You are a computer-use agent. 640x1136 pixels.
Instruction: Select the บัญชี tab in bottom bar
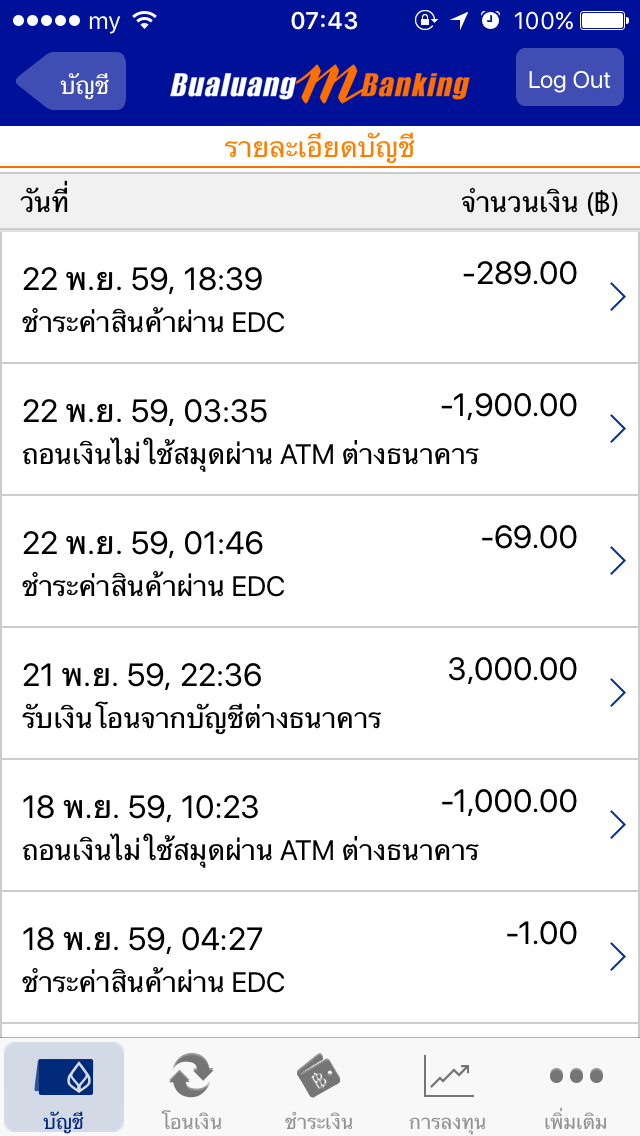click(x=64, y=1089)
